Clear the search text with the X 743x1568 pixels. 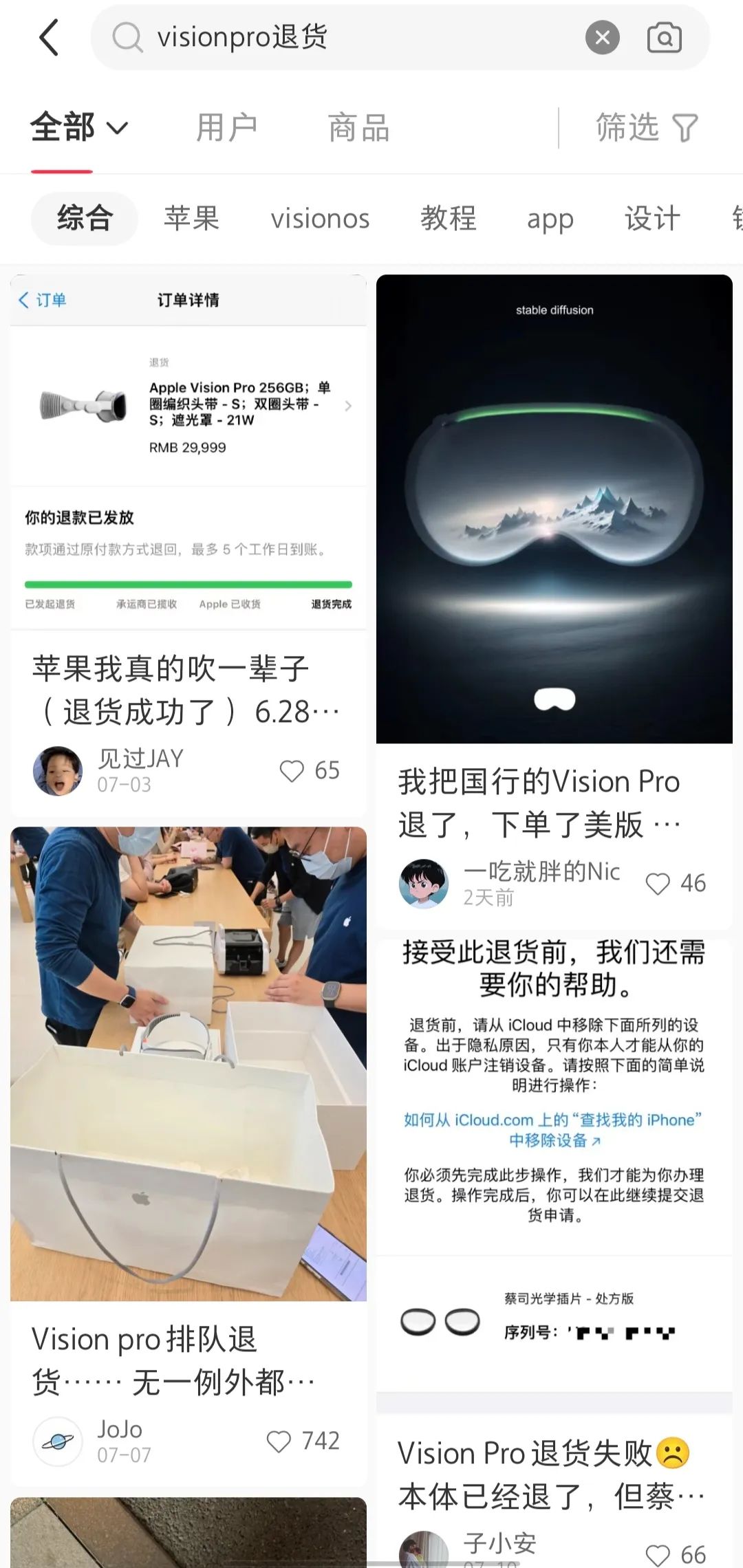point(602,37)
